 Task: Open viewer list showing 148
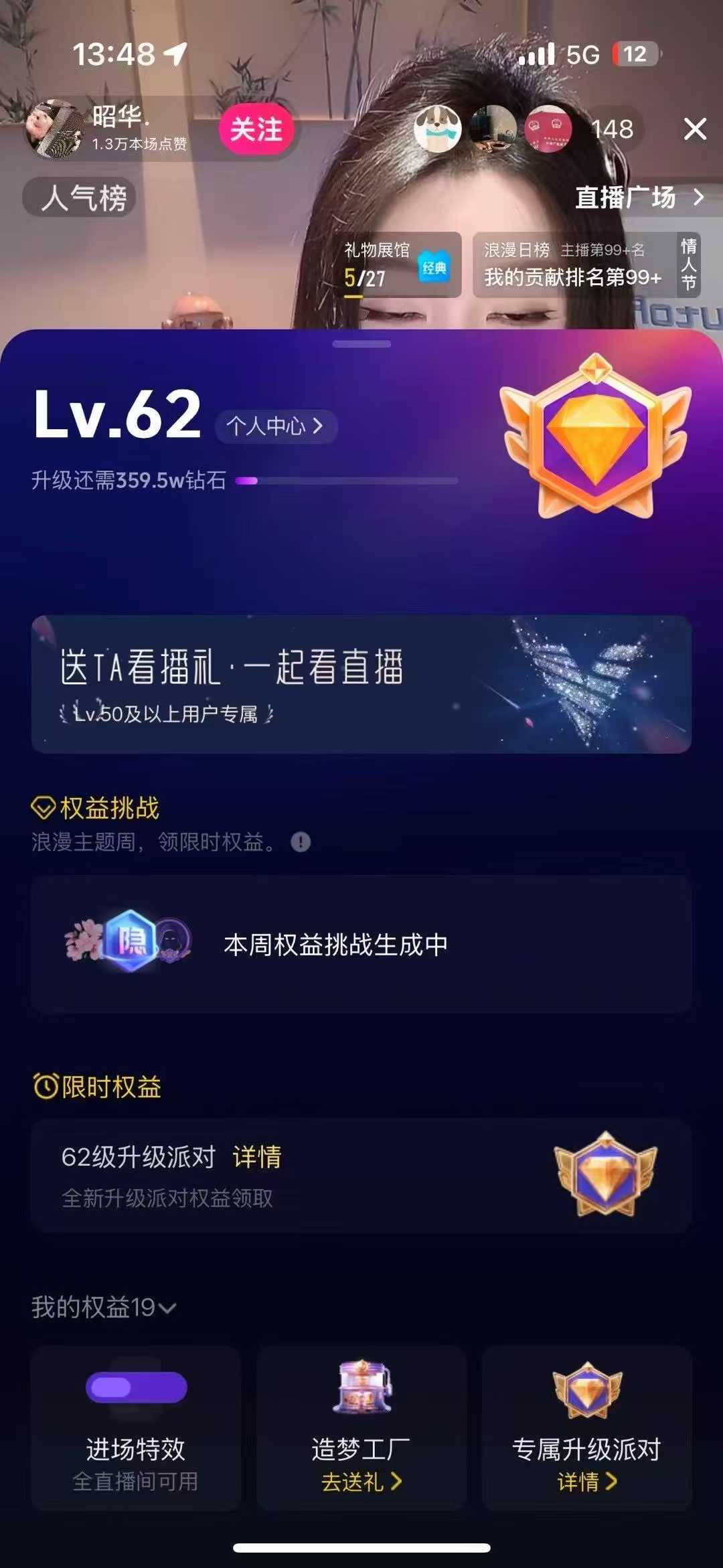point(612,129)
